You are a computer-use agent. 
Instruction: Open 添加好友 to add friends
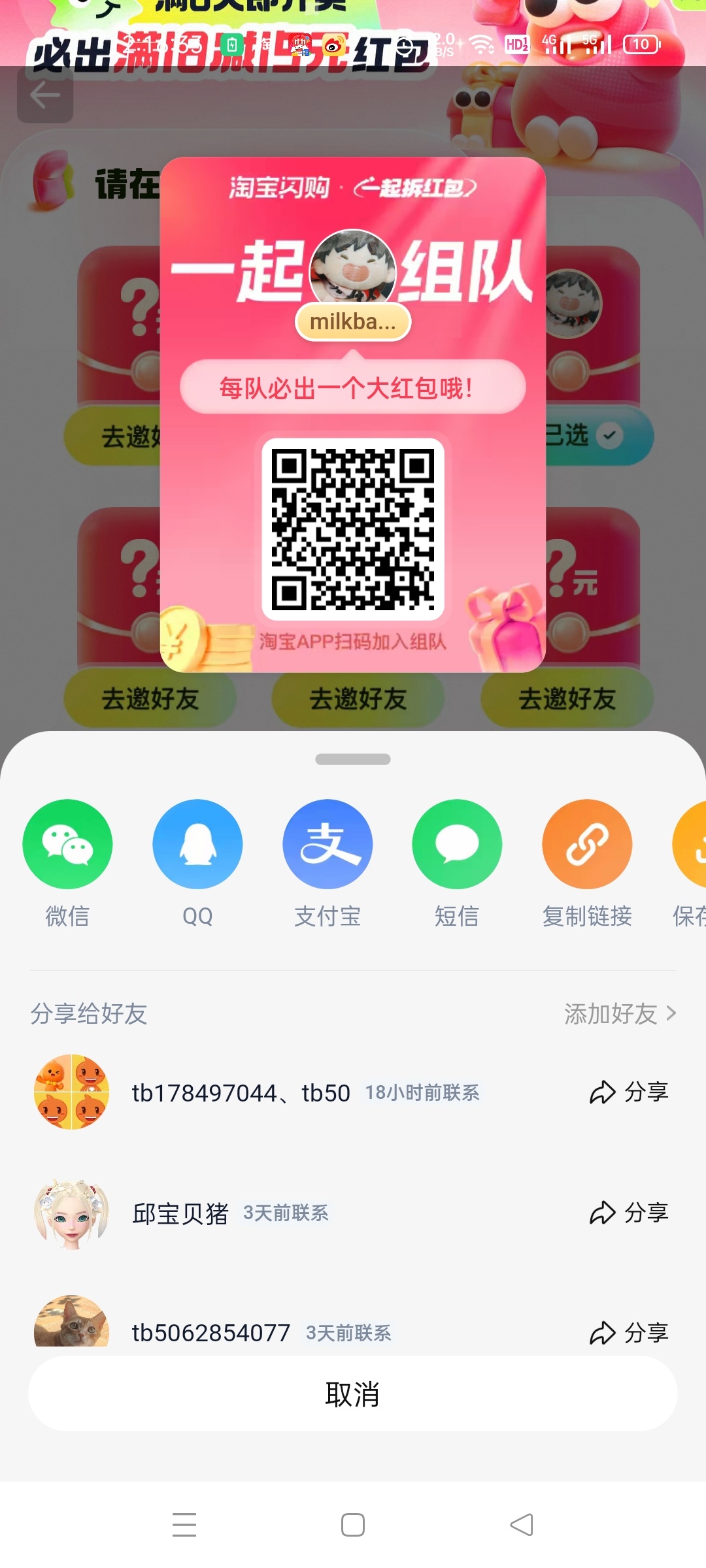[x=620, y=1014]
